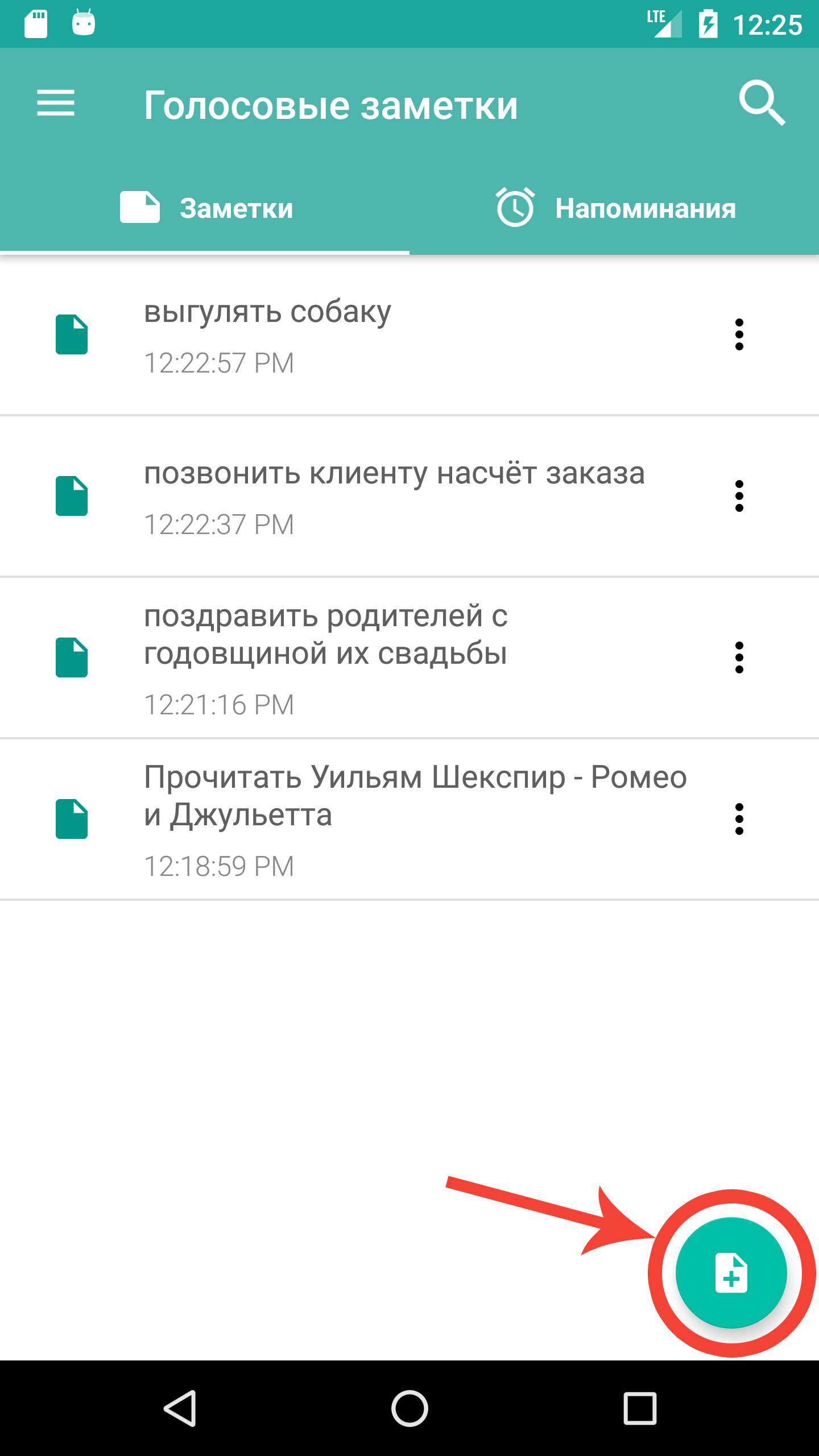Open the hamburger navigation drawer
The width and height of the screenshot is (819, 1456).
56,104
